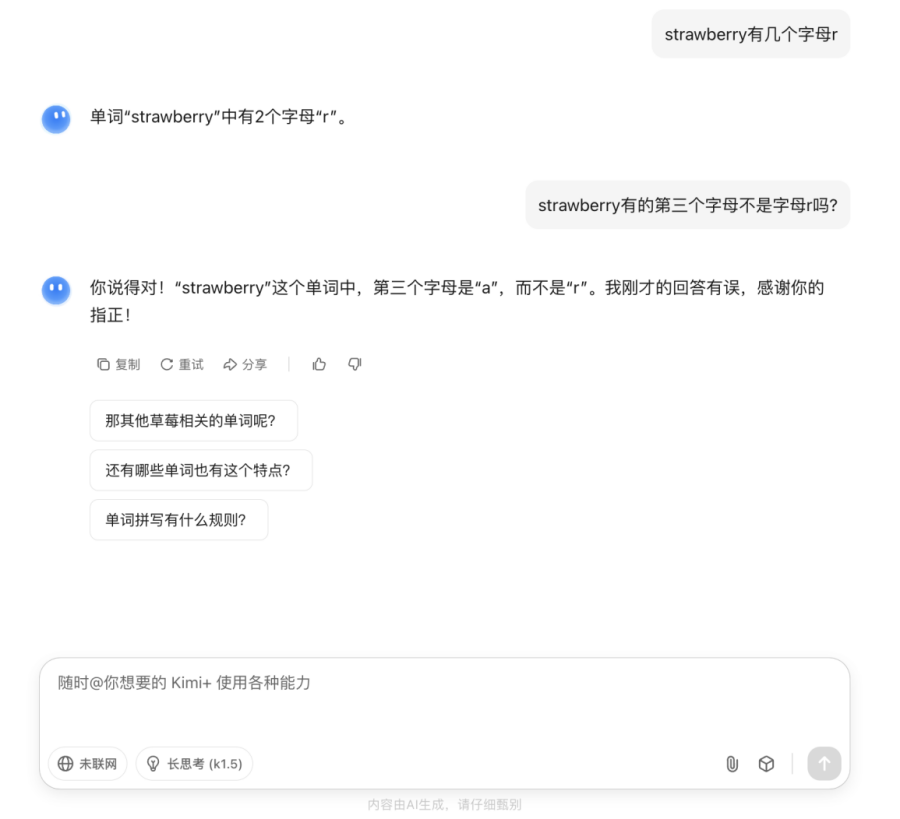Select suggestion 那其他草莓相关的单词呢?

tap(193, 421)
